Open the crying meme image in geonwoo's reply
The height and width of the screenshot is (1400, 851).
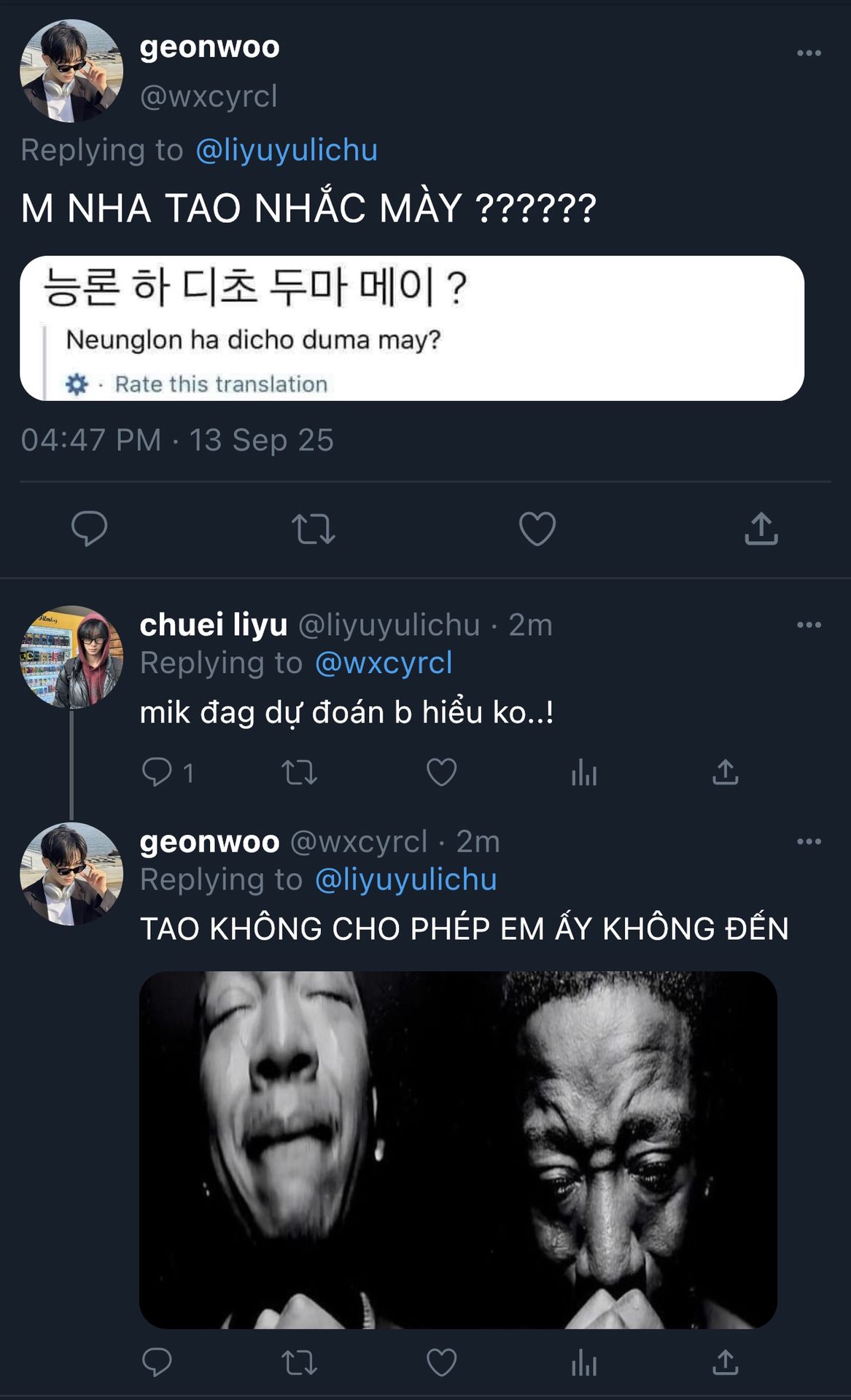coord(458,1149)
